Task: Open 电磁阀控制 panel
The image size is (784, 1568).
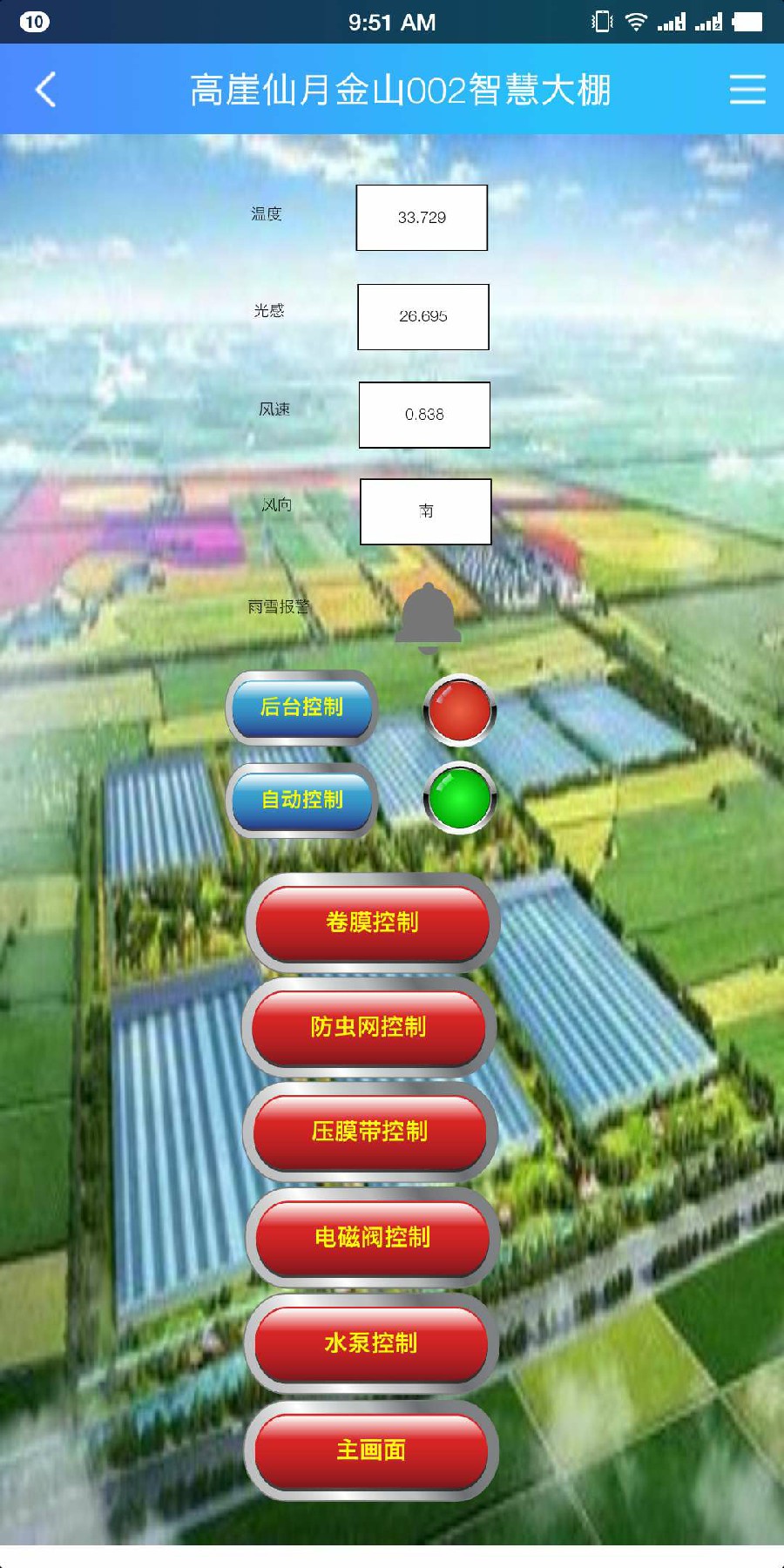Action: pos(373,1237)
